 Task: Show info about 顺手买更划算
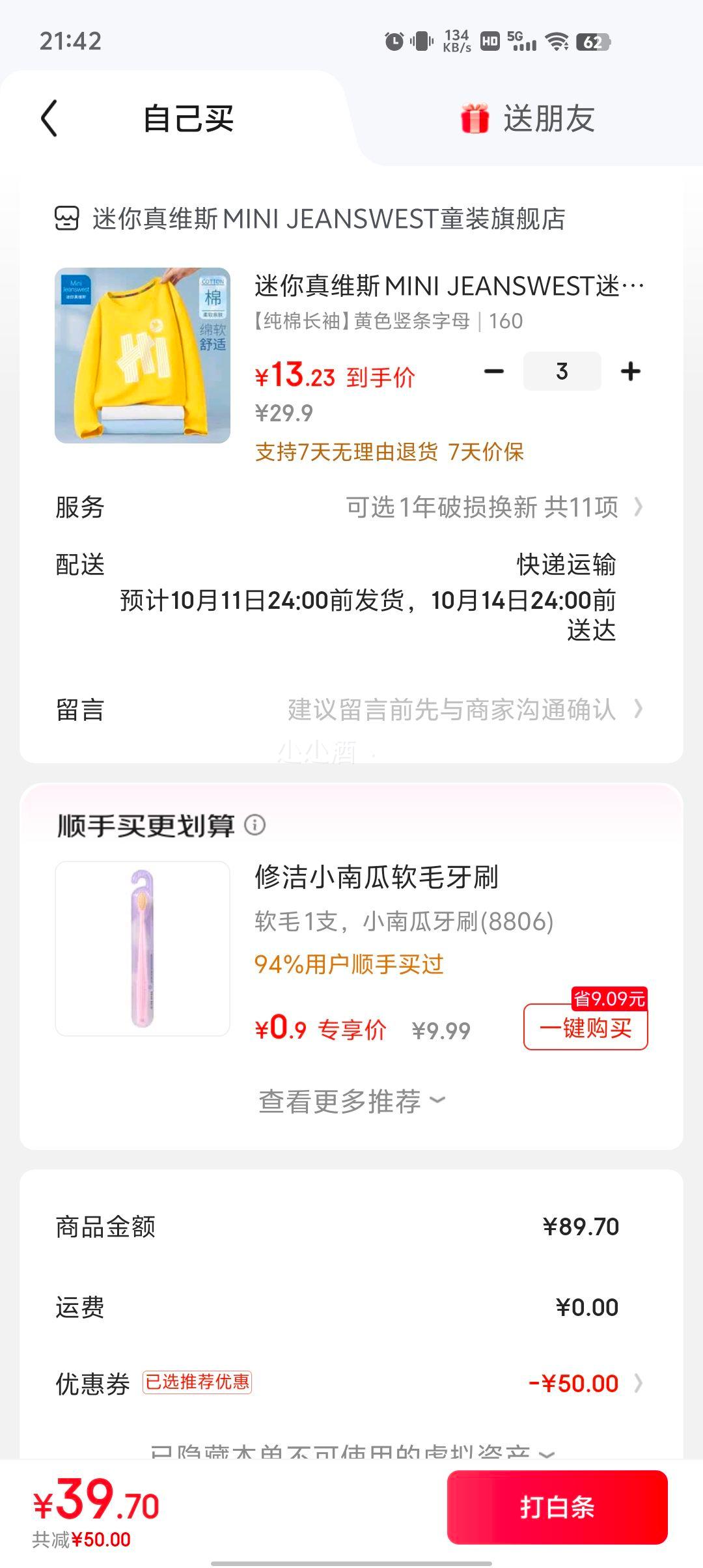click(255, 826)
